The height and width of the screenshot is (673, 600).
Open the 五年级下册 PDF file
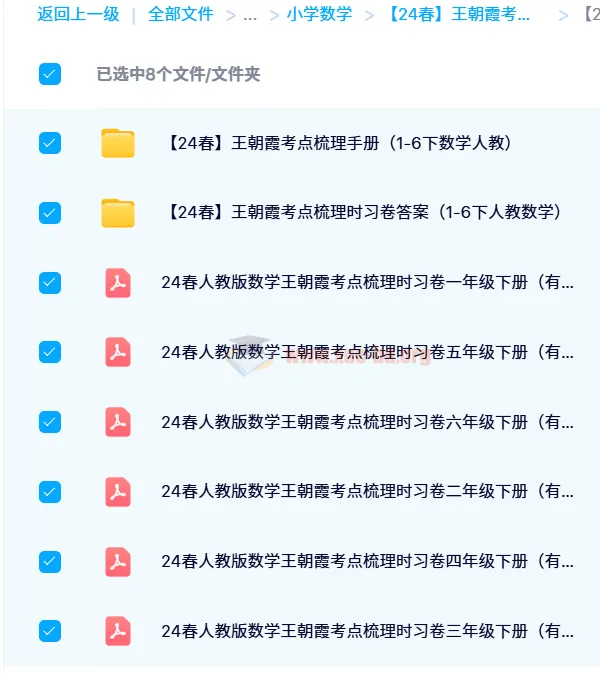click(x=367, y=352)
